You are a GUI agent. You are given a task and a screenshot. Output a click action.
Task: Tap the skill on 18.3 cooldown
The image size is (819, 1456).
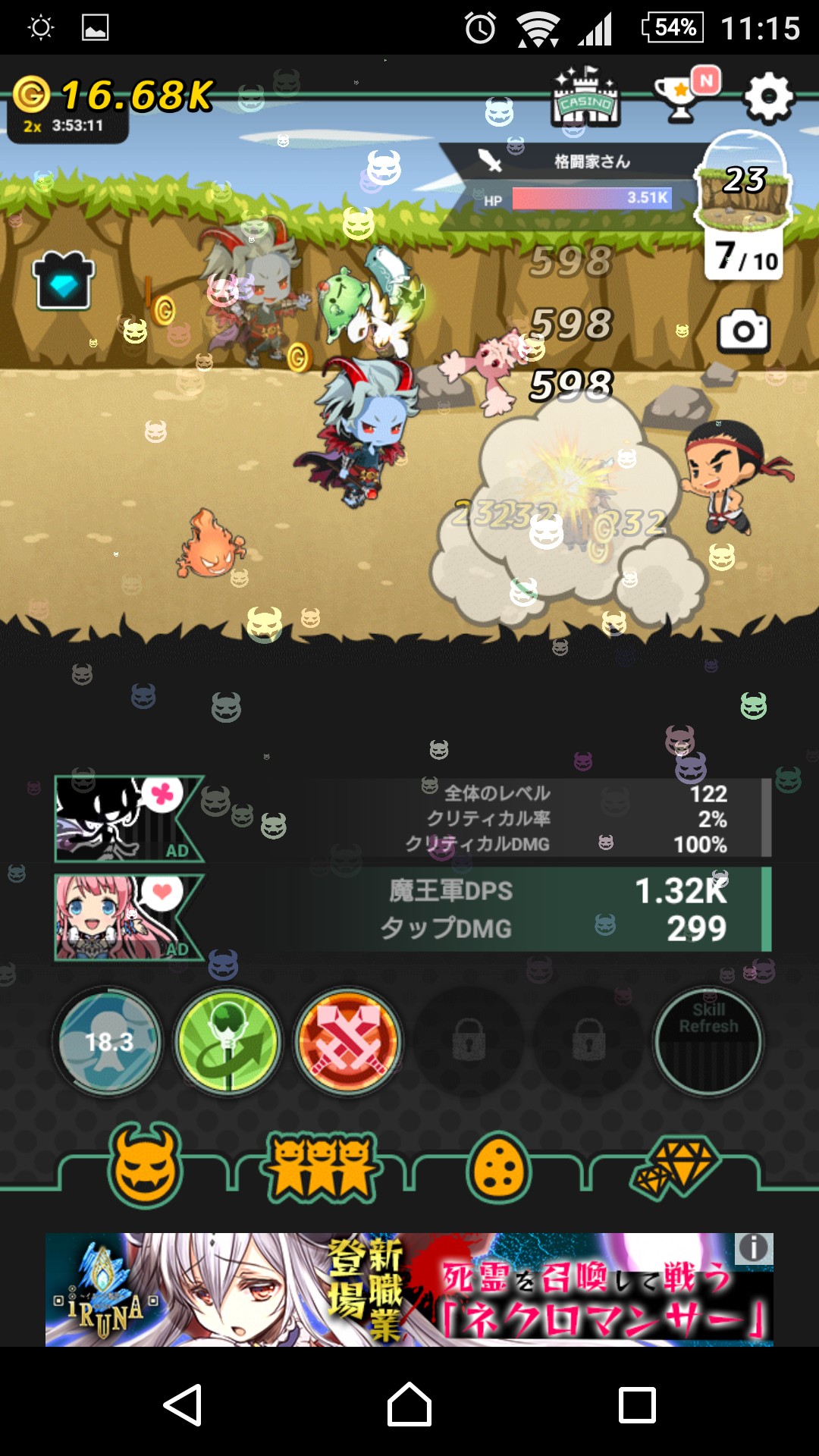109,1042
